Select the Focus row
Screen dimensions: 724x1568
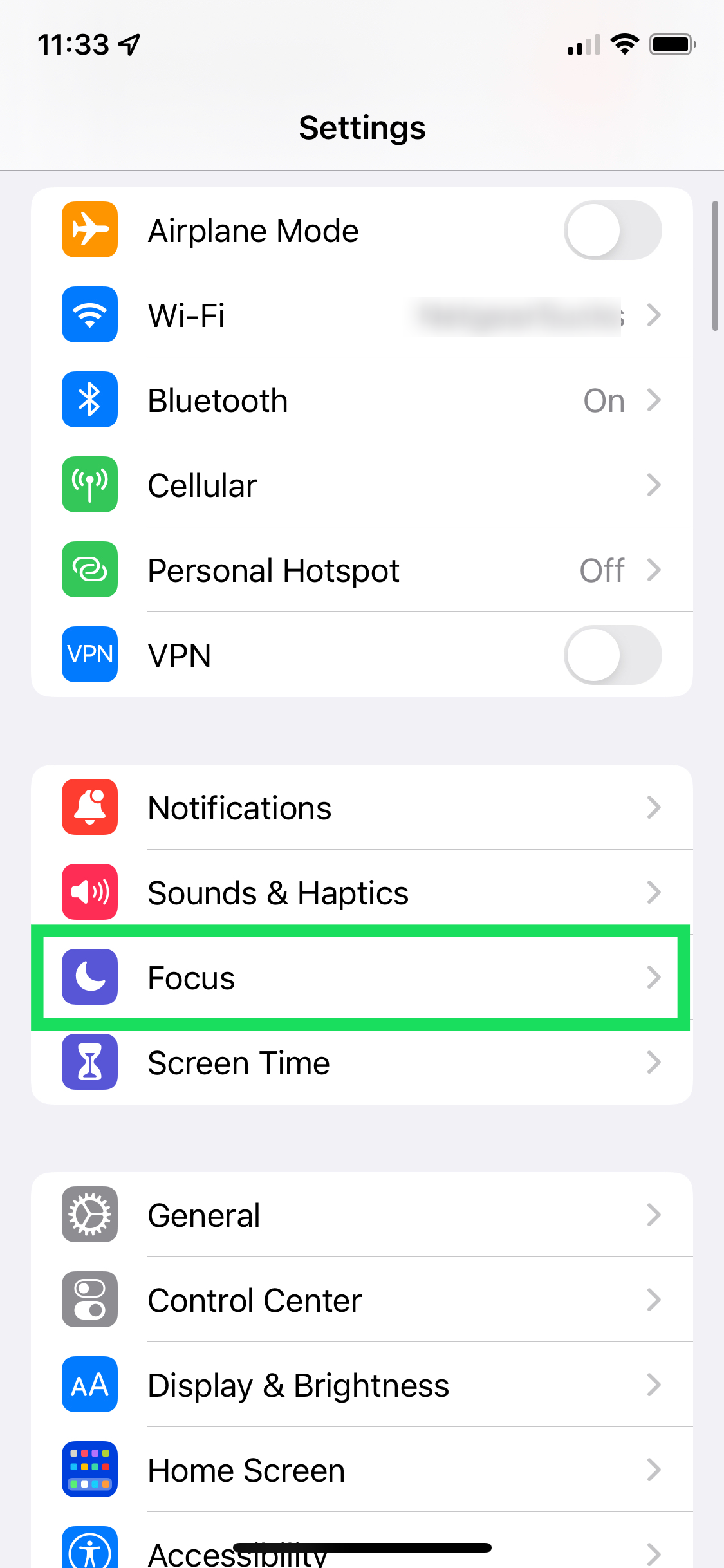(x=360, y=978)
